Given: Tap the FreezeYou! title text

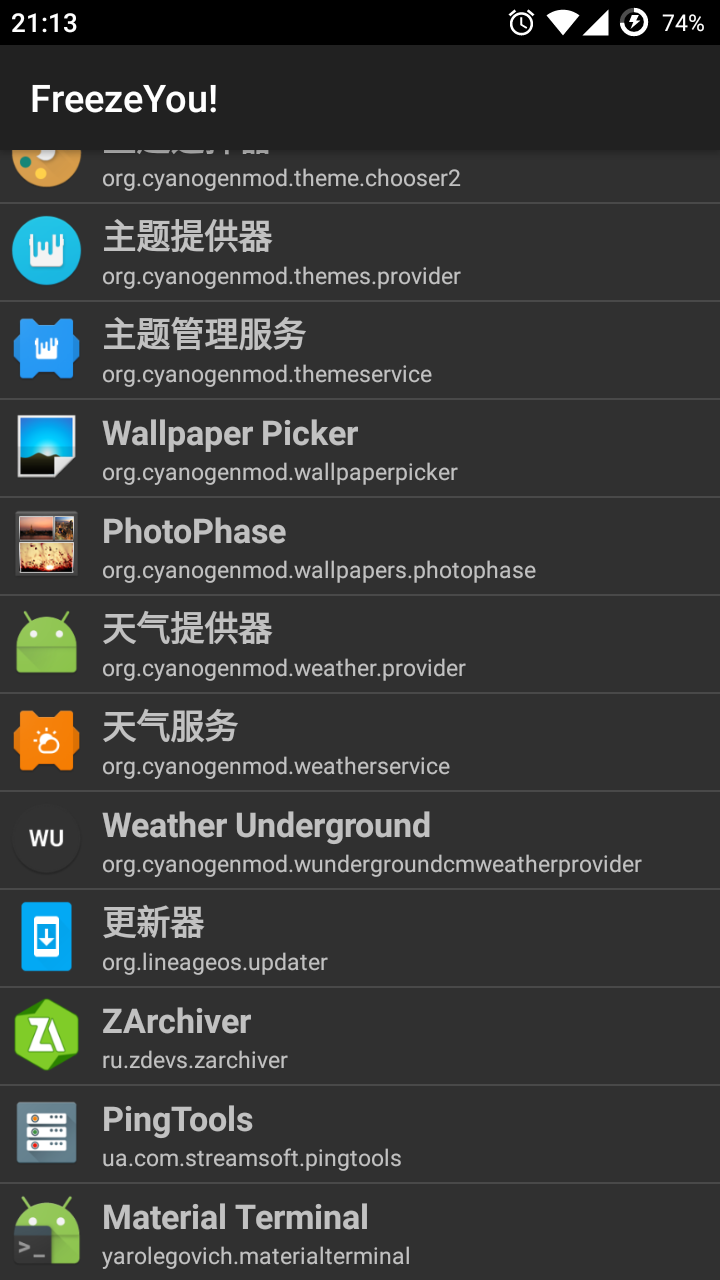Looking at the screenshot, I should (123, 98).
